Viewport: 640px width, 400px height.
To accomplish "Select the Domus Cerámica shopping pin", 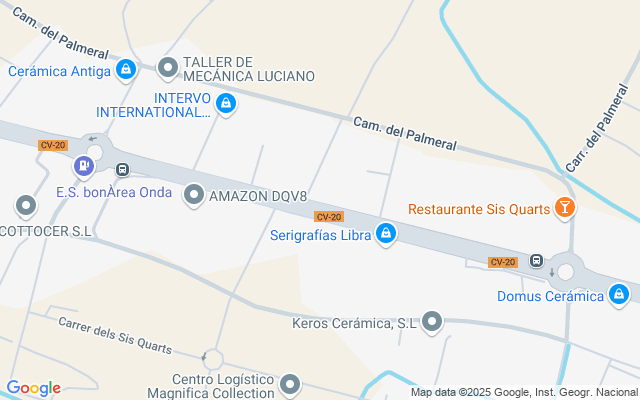I will 620,295.
